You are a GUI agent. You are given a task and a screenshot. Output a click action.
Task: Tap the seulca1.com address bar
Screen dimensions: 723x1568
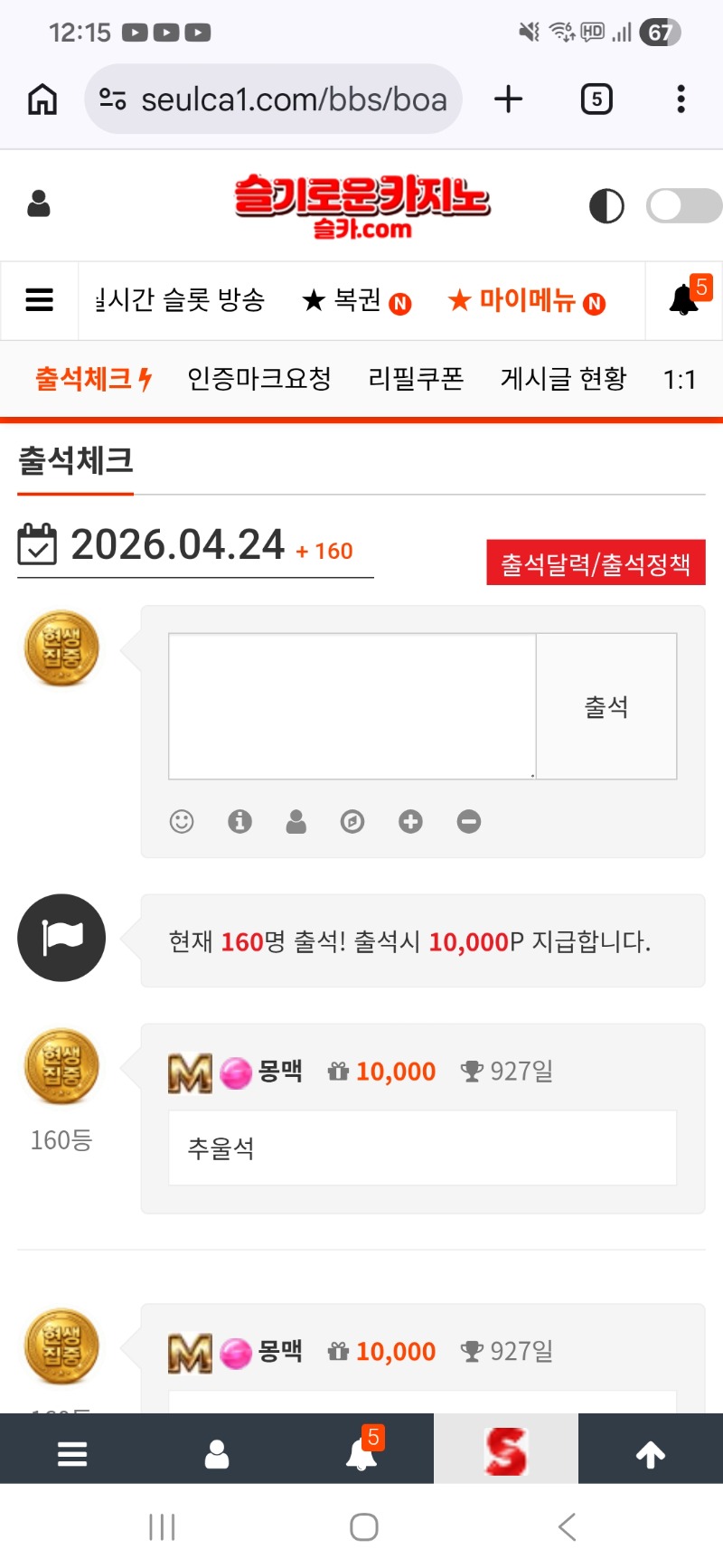click(274, 99)
